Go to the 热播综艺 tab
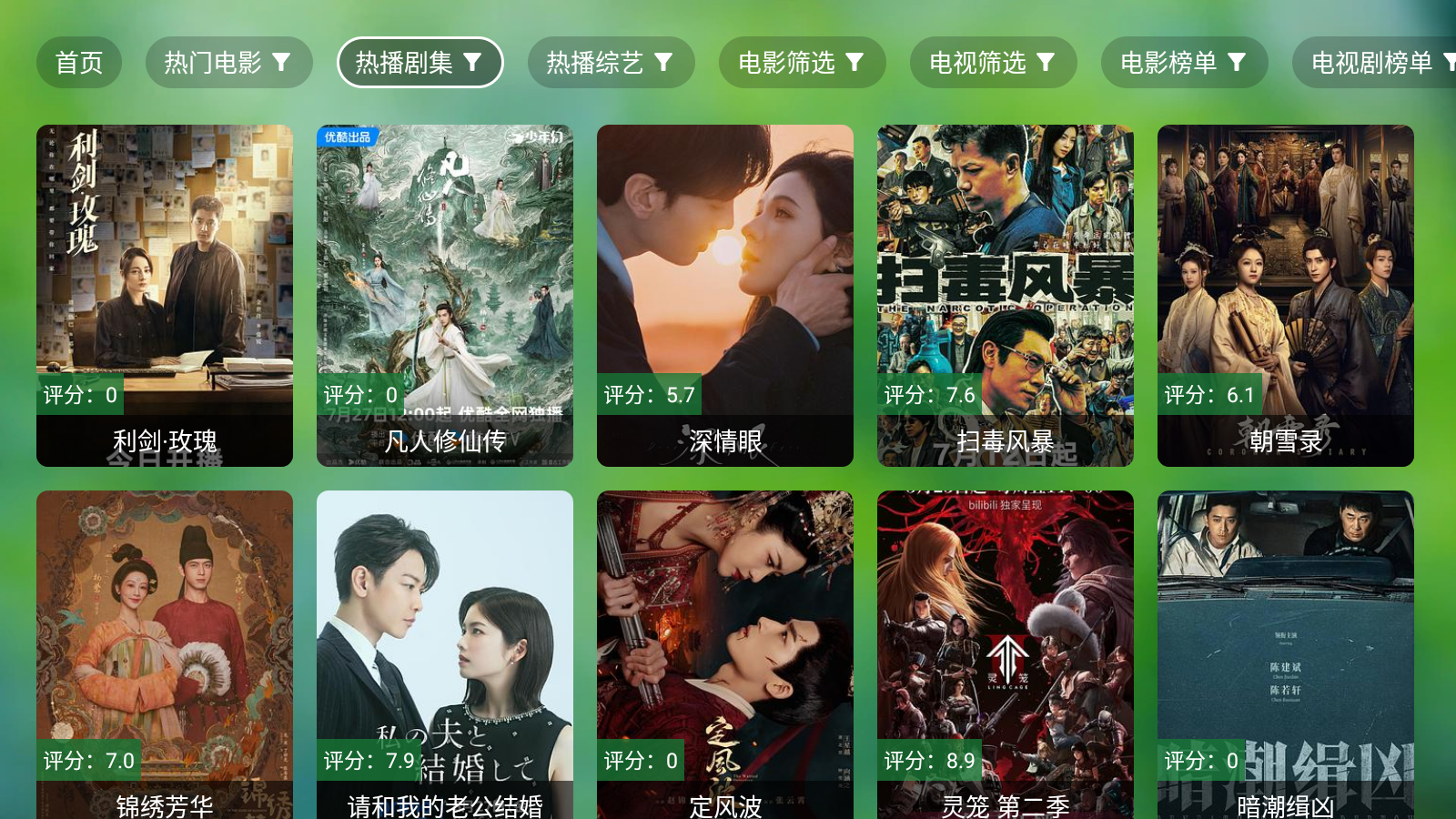The width and height of the screenshot is (1456, 819). (611, 63)
